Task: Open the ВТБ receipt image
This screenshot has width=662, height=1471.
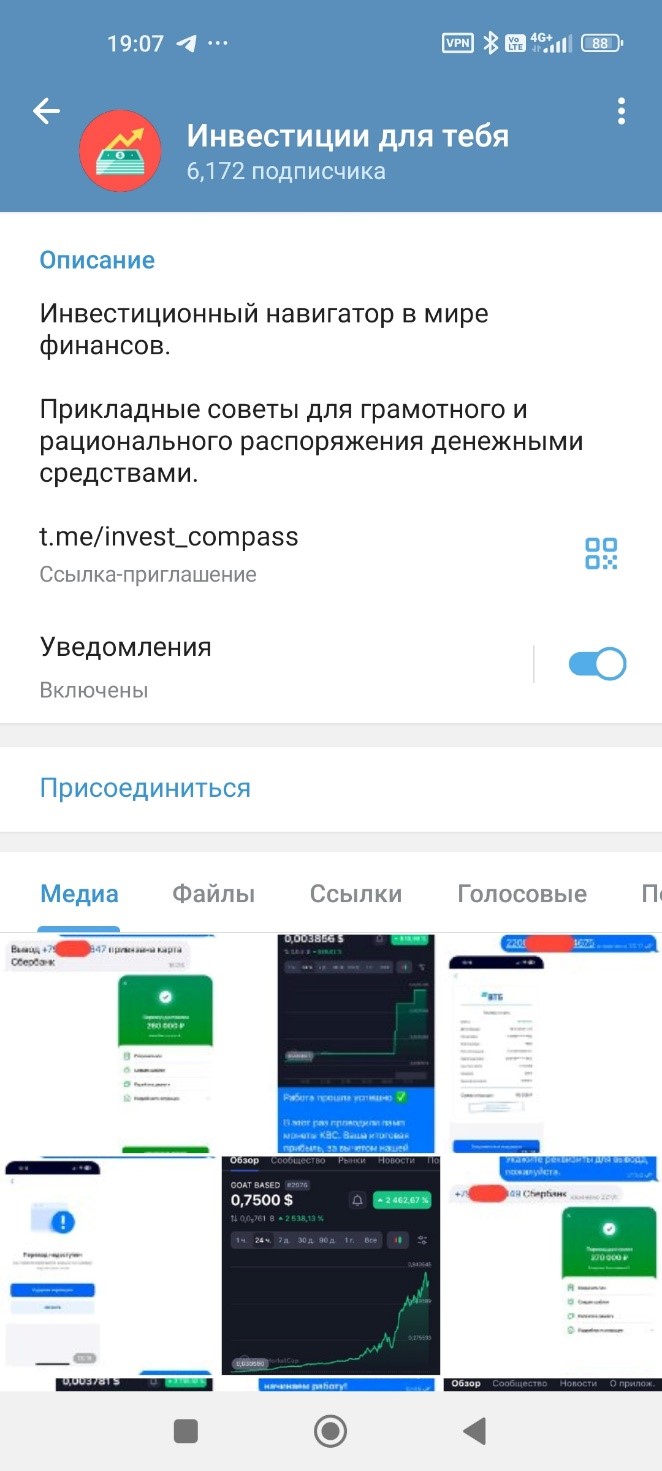Action: [x=553, y=1043]
